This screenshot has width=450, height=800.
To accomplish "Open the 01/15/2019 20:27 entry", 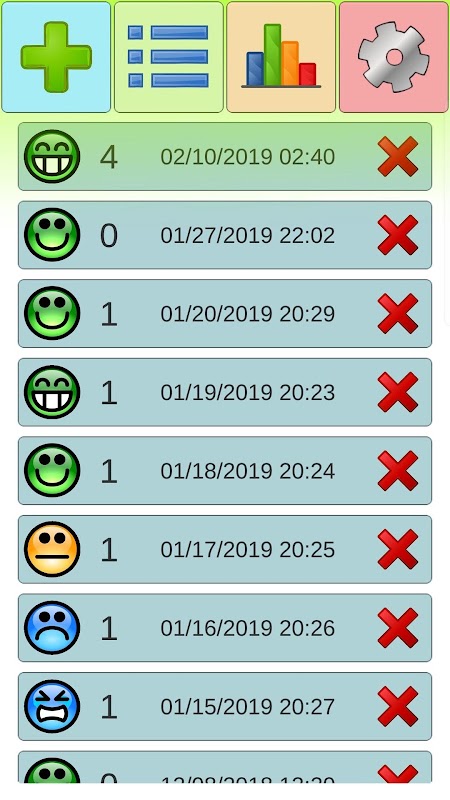I will tap(225, 707).
